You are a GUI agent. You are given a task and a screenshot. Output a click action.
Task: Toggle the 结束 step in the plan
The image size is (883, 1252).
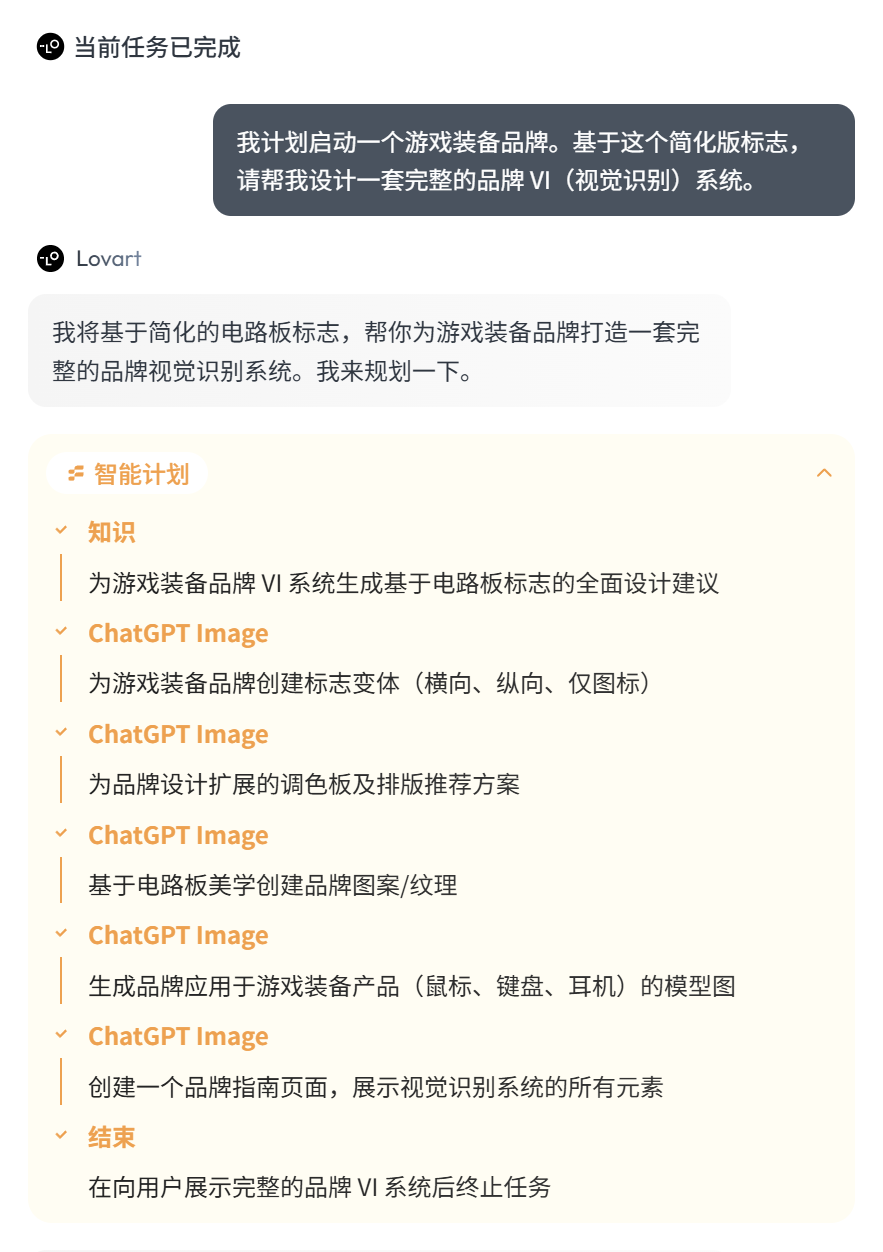(x=61, y=1136)
